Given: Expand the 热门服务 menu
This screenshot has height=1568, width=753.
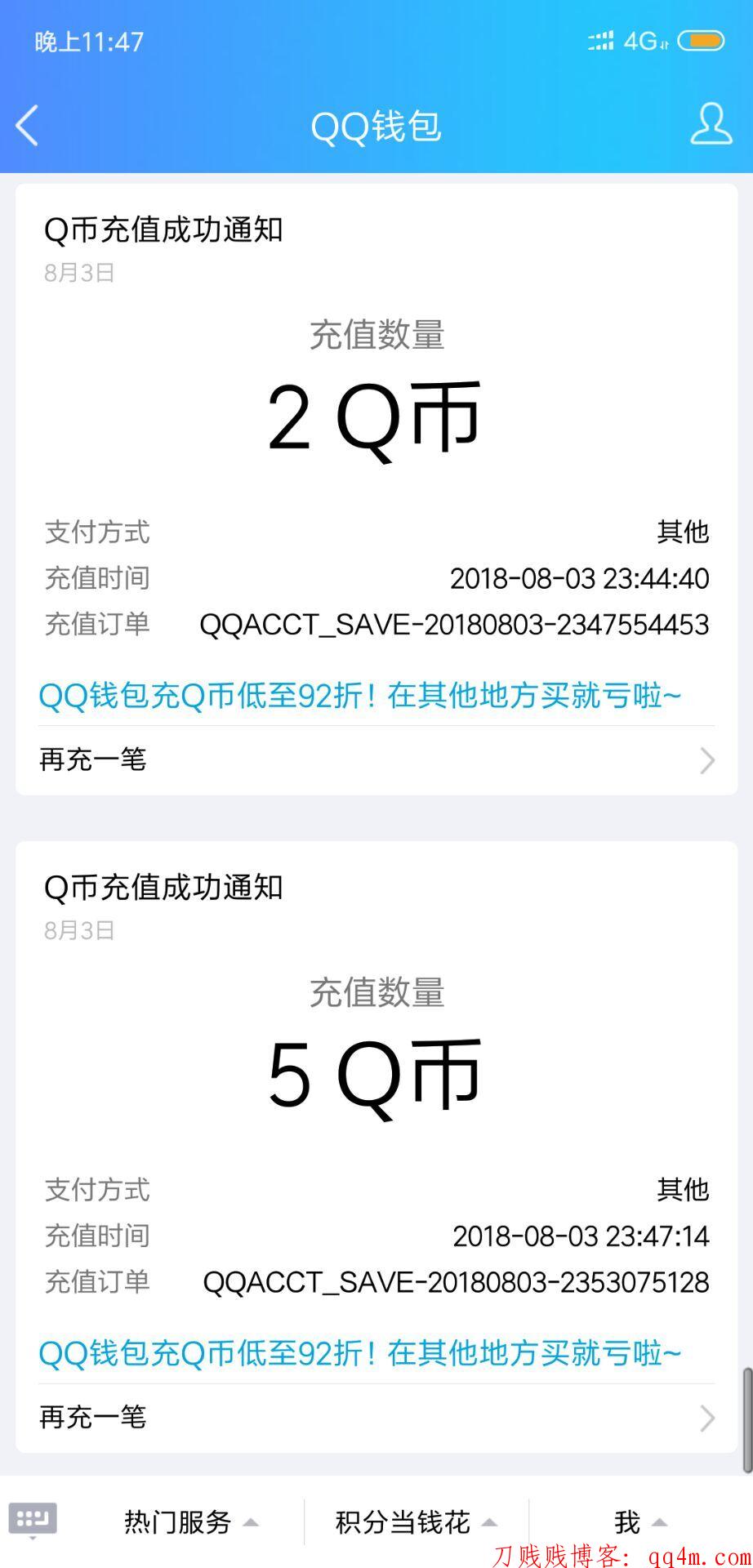Looking at the screenshot, I should tap(190, 1522).
